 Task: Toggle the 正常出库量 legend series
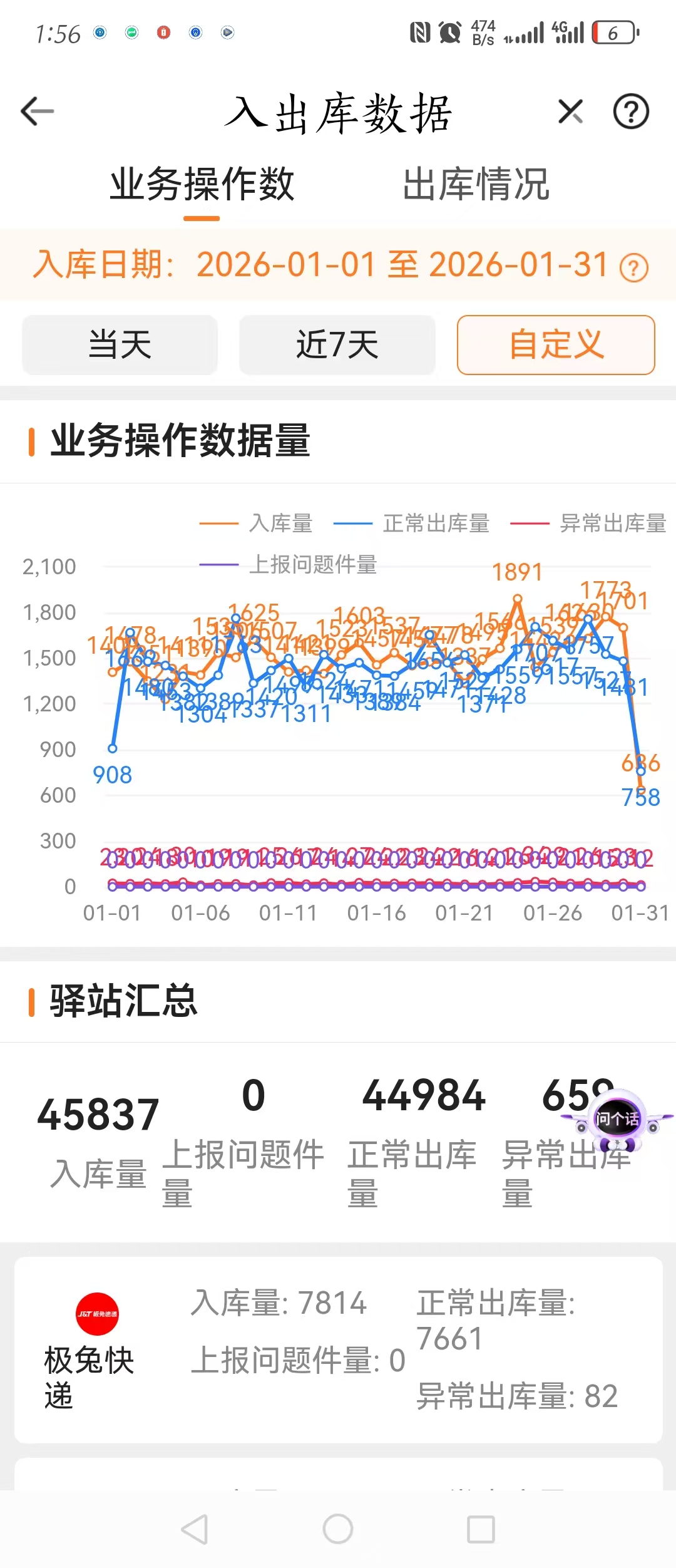(412, 524)
